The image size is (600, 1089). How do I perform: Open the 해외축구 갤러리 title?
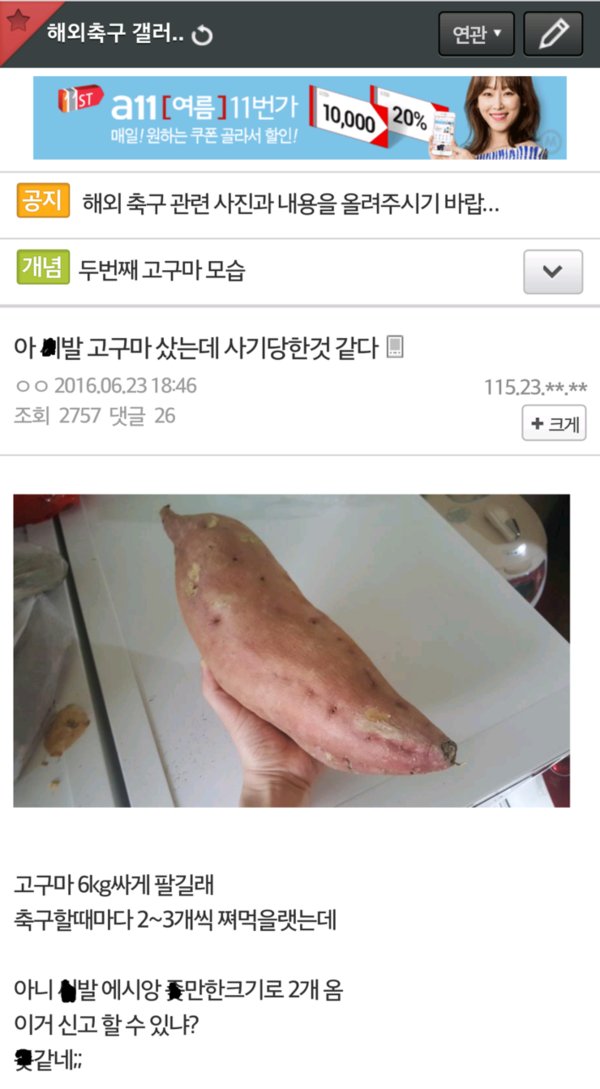[x=115, y=33]
